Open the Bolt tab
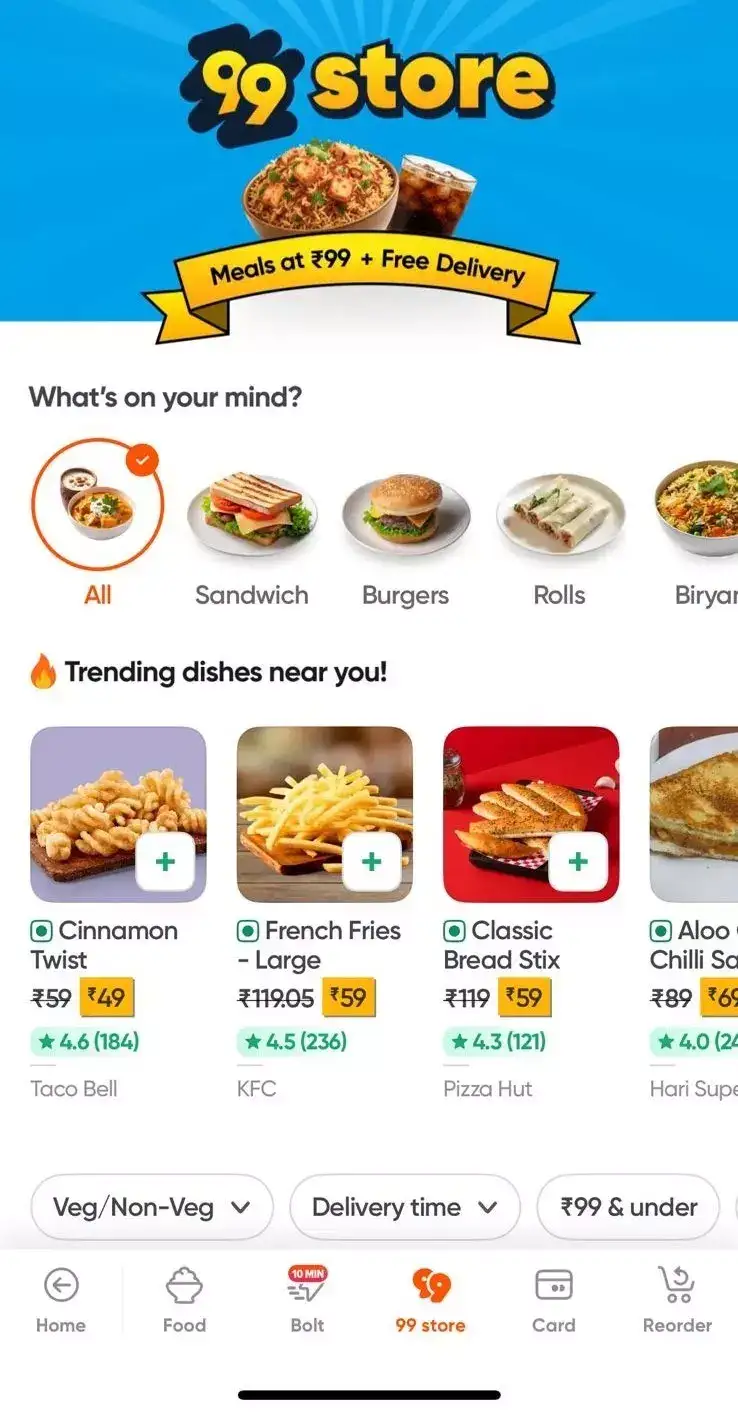738x1415 pixels. click(308, 1299)
